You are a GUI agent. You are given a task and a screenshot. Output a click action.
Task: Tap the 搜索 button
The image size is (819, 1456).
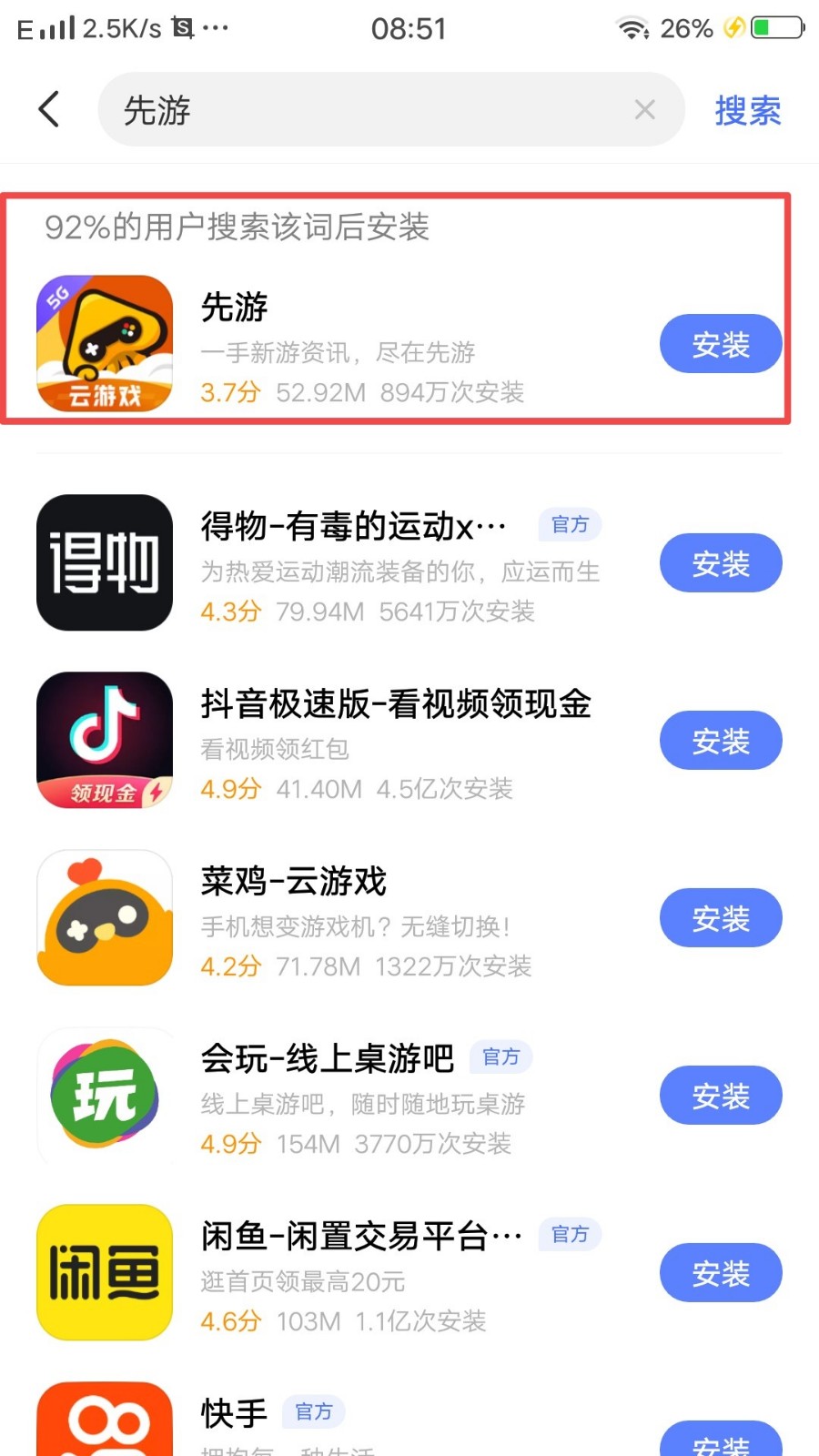tap(746, 109)
